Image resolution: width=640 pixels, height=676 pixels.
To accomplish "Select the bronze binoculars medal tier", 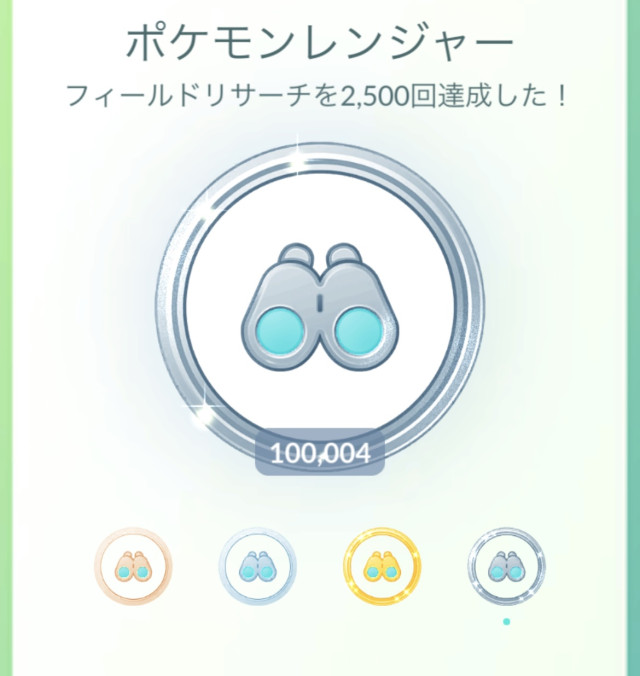I will [133, 567].
